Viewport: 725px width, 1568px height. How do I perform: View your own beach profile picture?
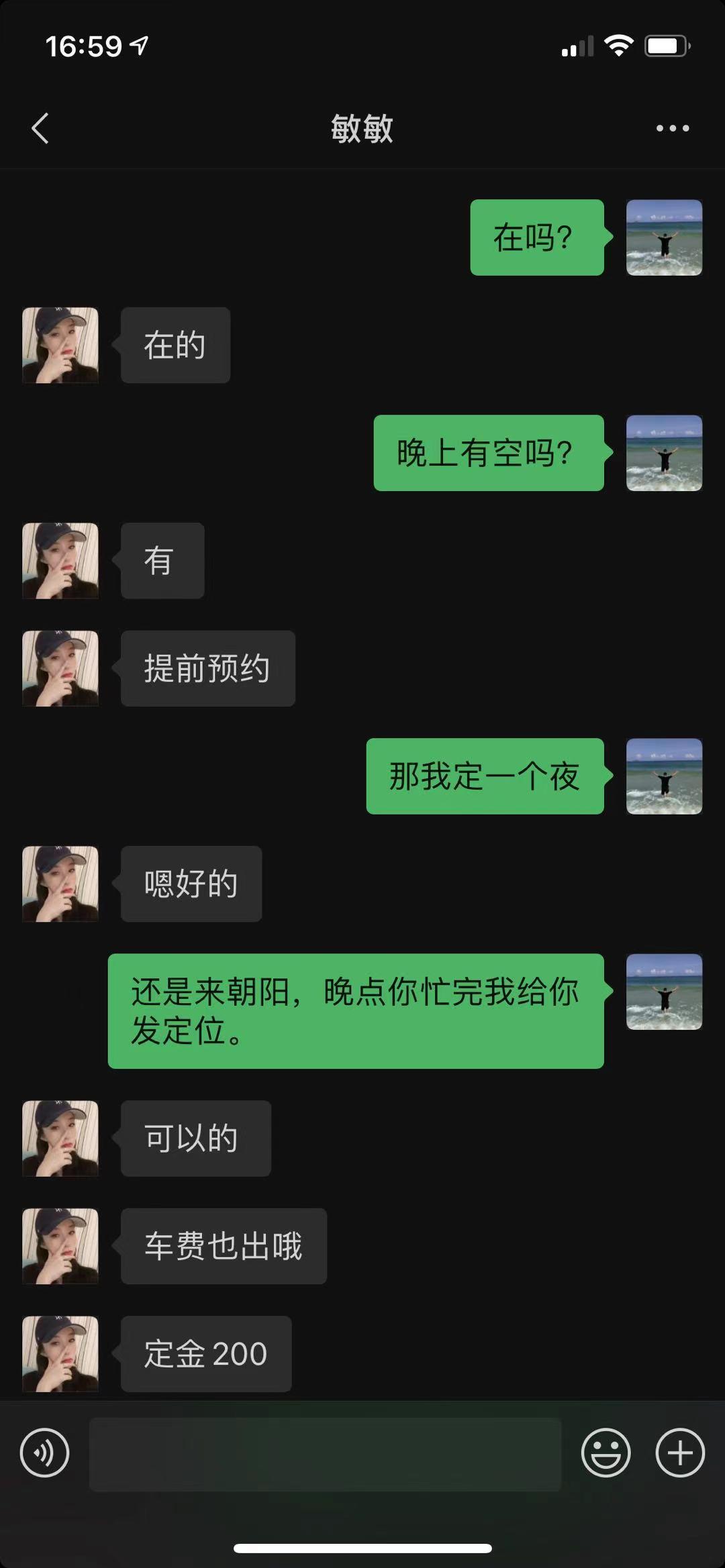(x=665, y=238)
